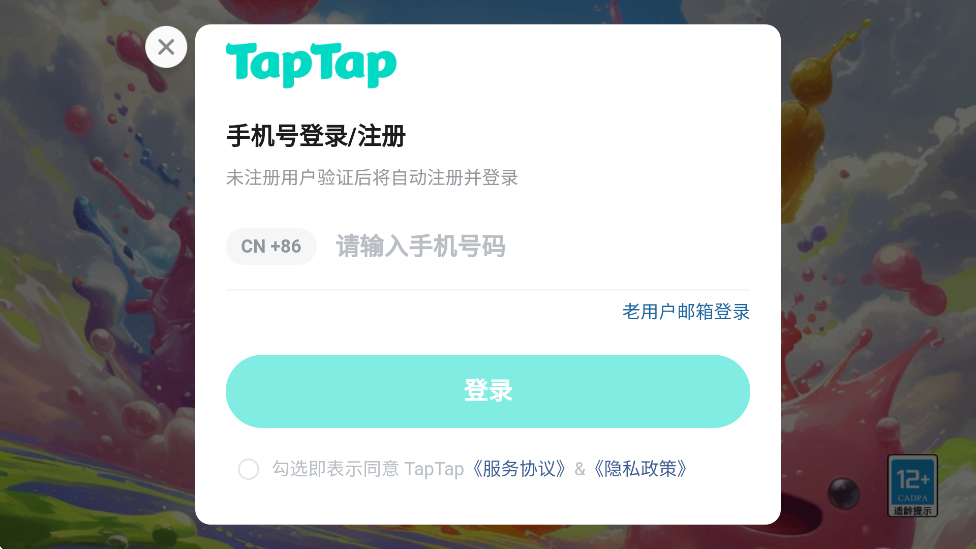Viewport: 976px width, 549px height.
Task: Tap the 登录 button
Action: coord(488,391)
